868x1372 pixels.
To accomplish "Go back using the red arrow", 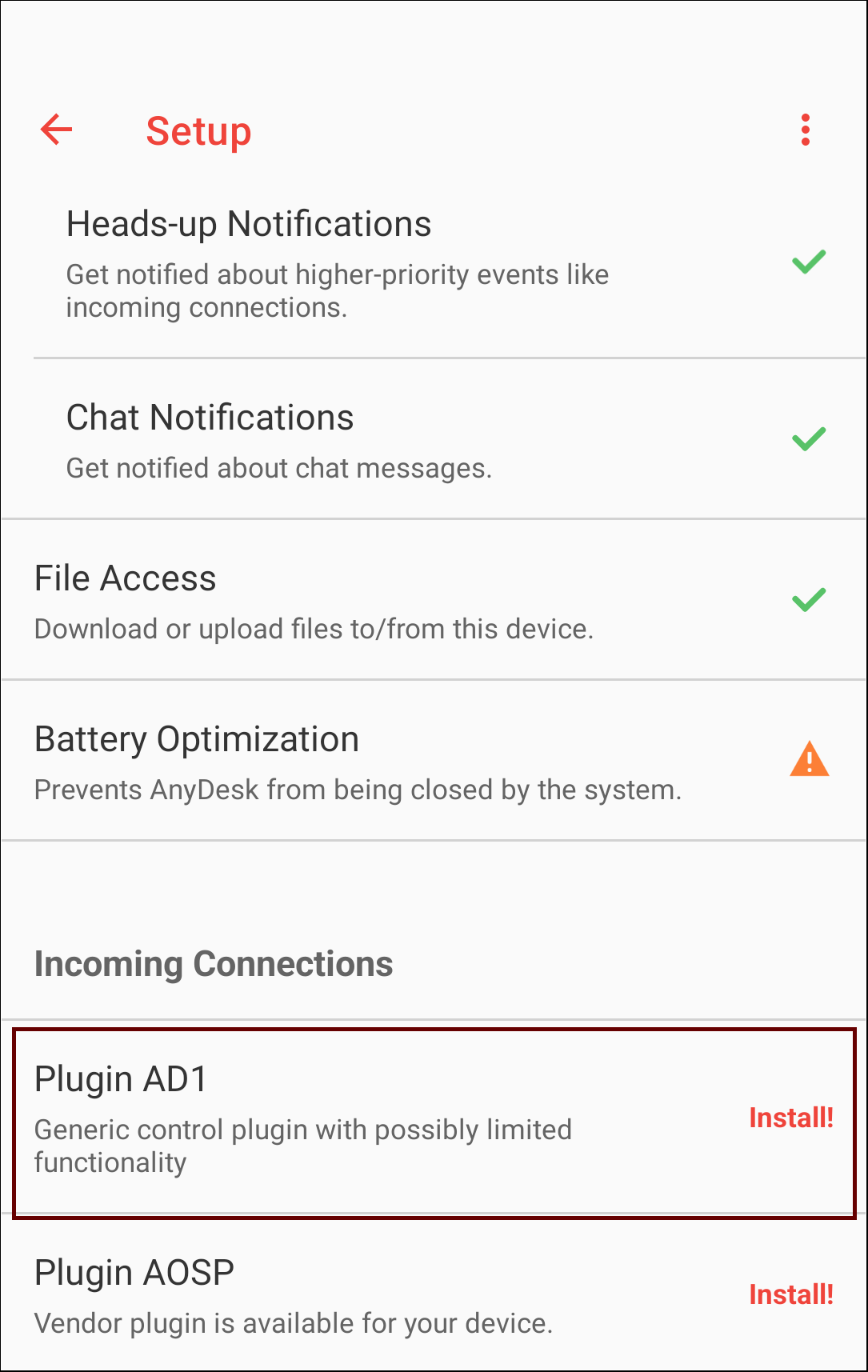I will click(57, 130).
